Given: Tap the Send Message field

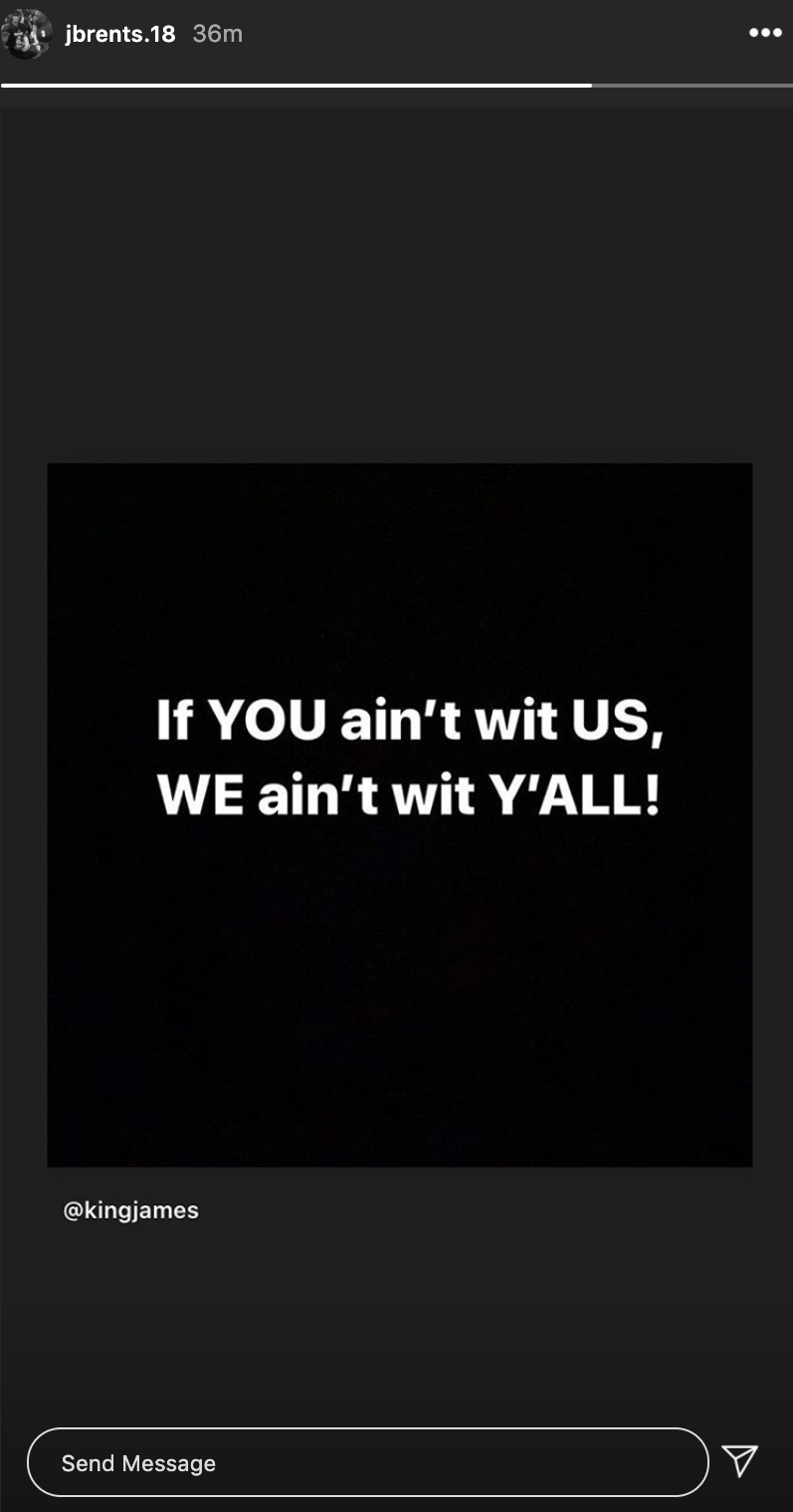Looking at the screenshot, I should point(367,1462).
